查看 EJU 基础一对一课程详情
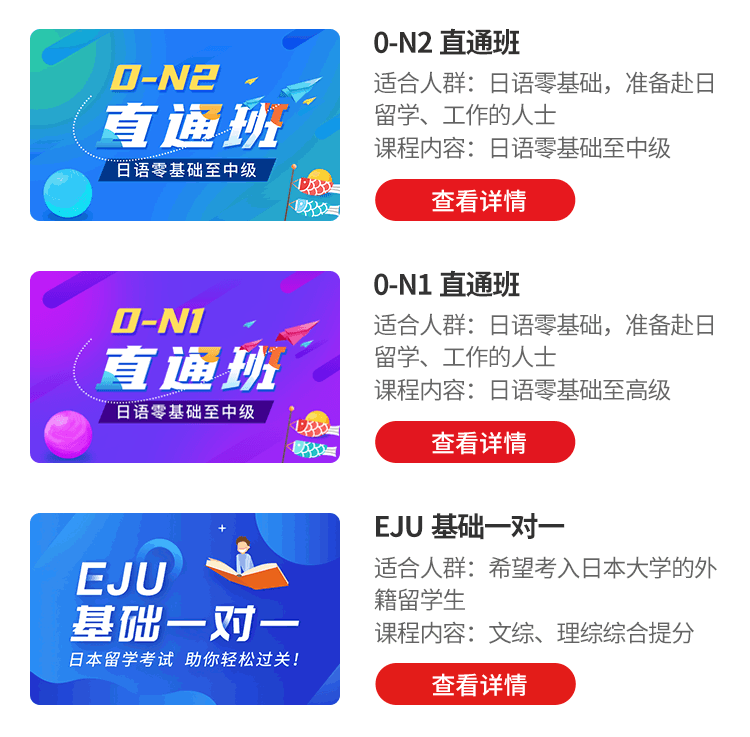This screenshot has width=750, height=737. 475,684
